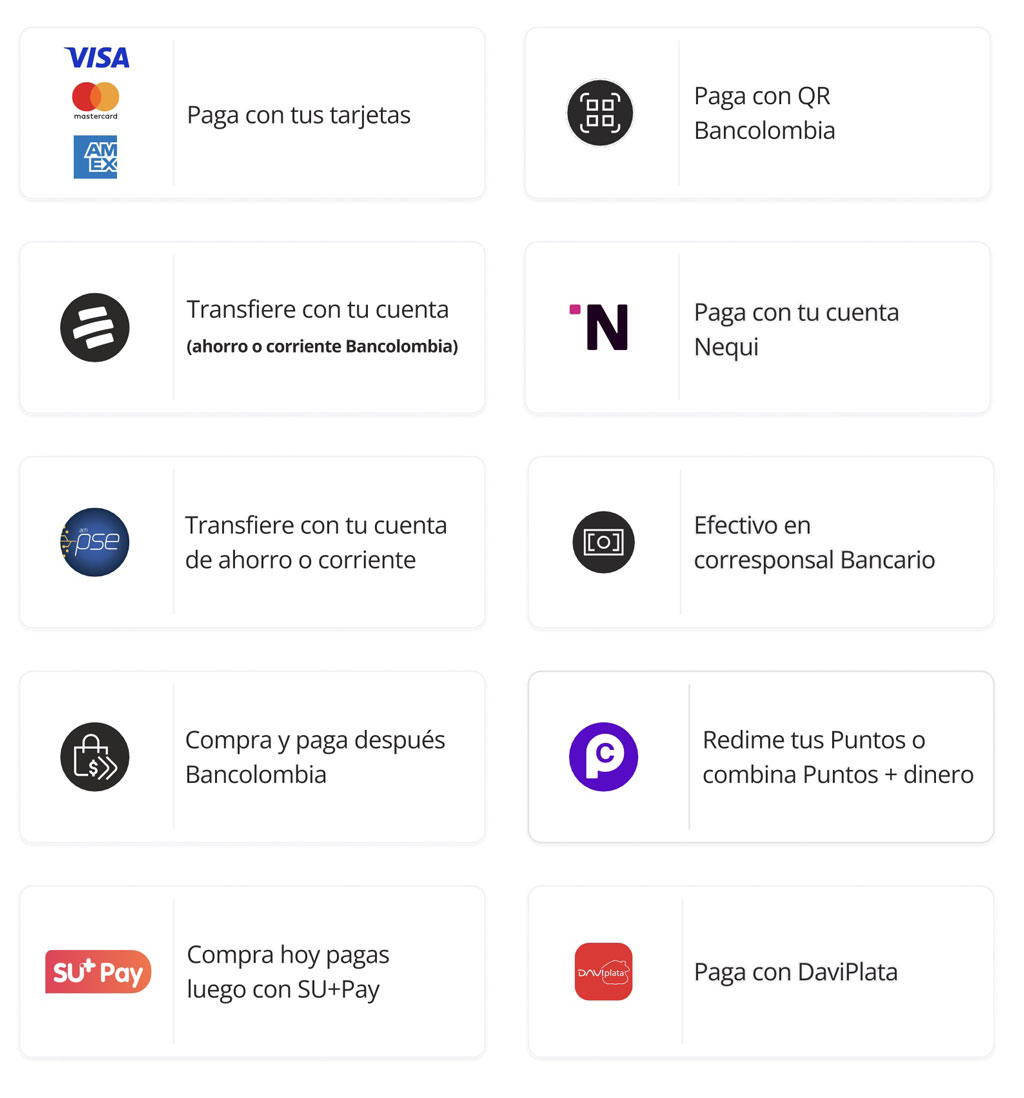The image size is (1024, 1098).
Task: Open Compra y paga después Bancolombia
Action: pos(252,757)
